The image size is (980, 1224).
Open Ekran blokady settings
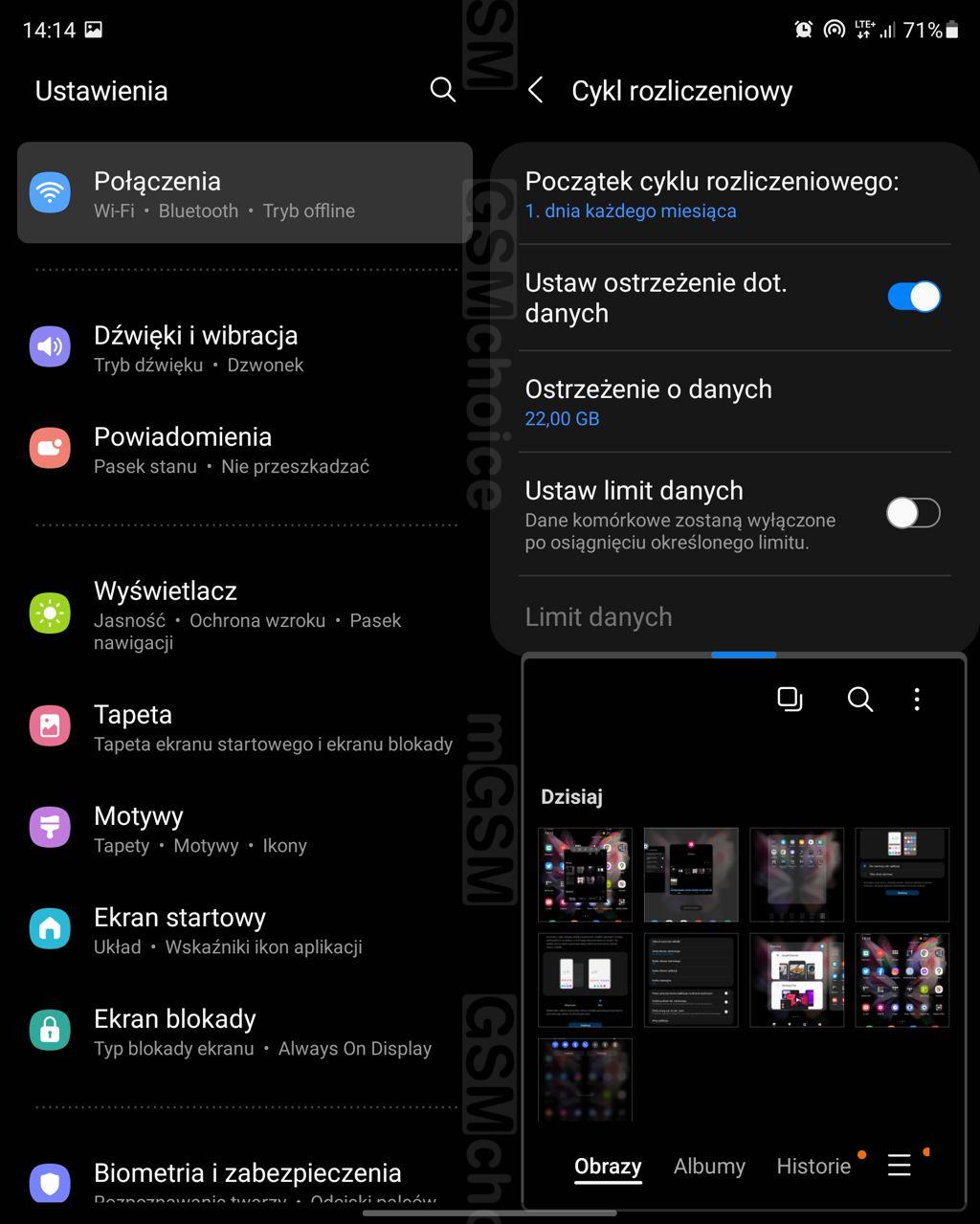(244, 1032)
